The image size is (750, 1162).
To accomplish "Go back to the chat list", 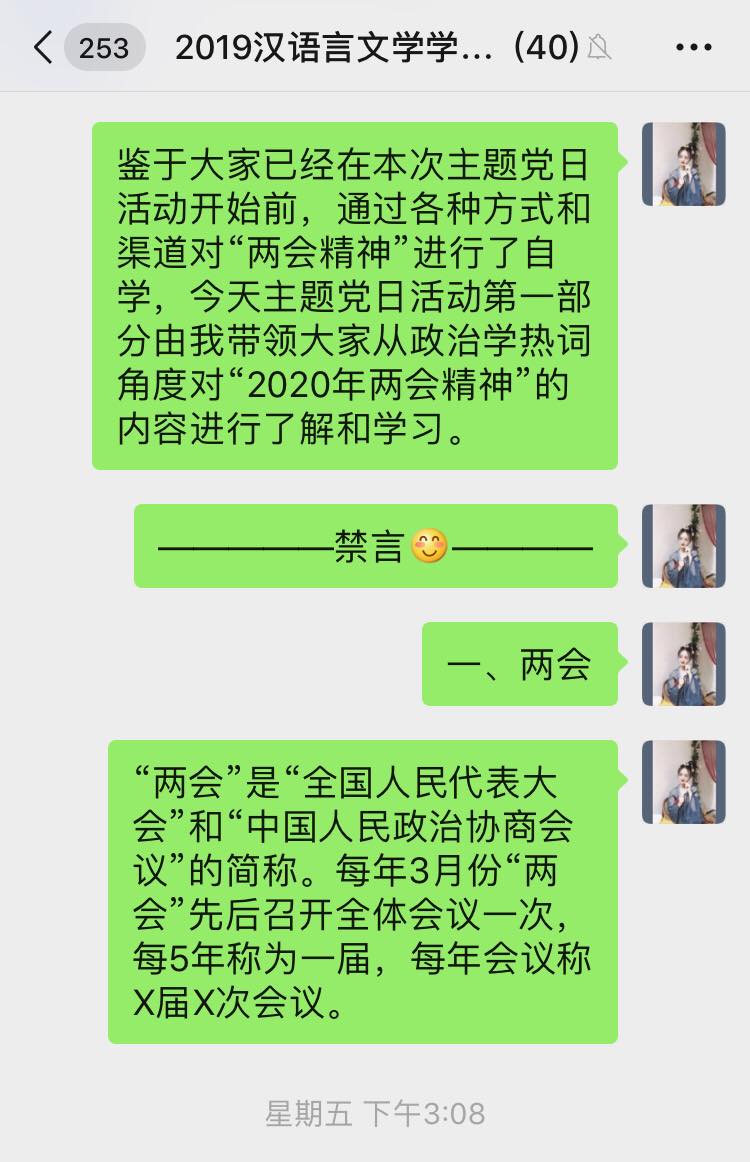I will point(44,47).
